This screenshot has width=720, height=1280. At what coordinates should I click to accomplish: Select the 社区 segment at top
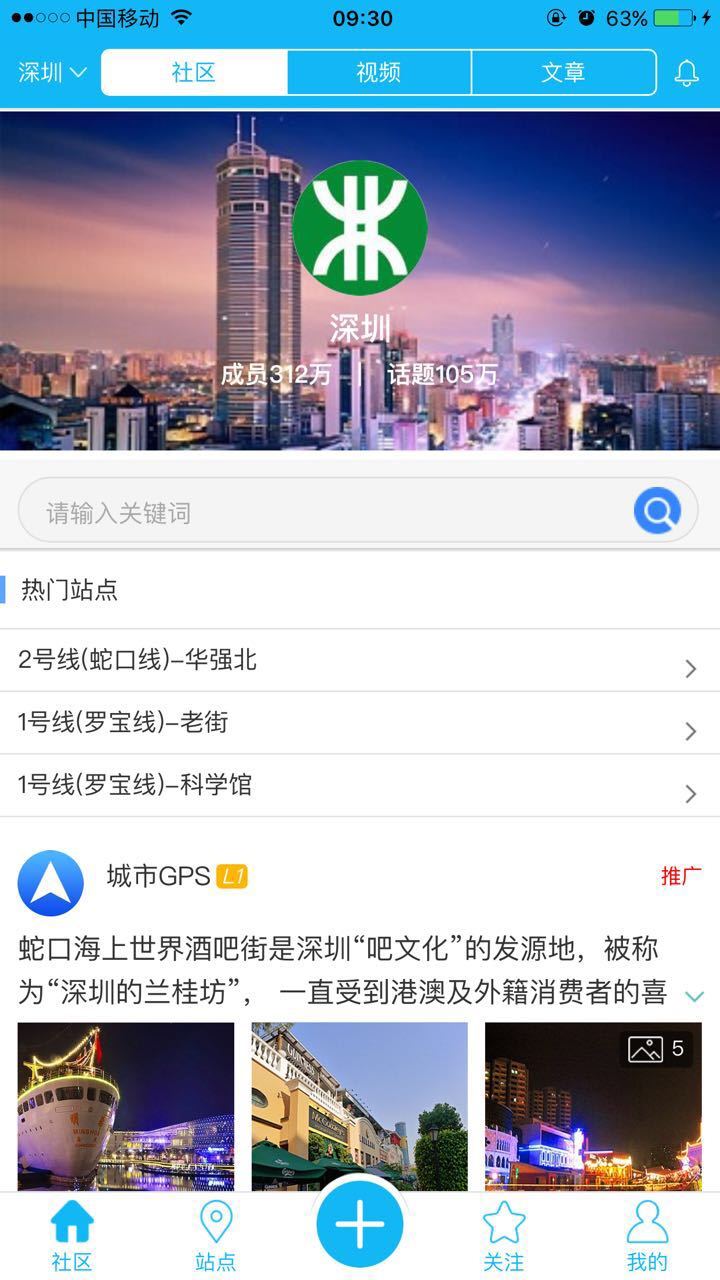(x=194, y=73)
